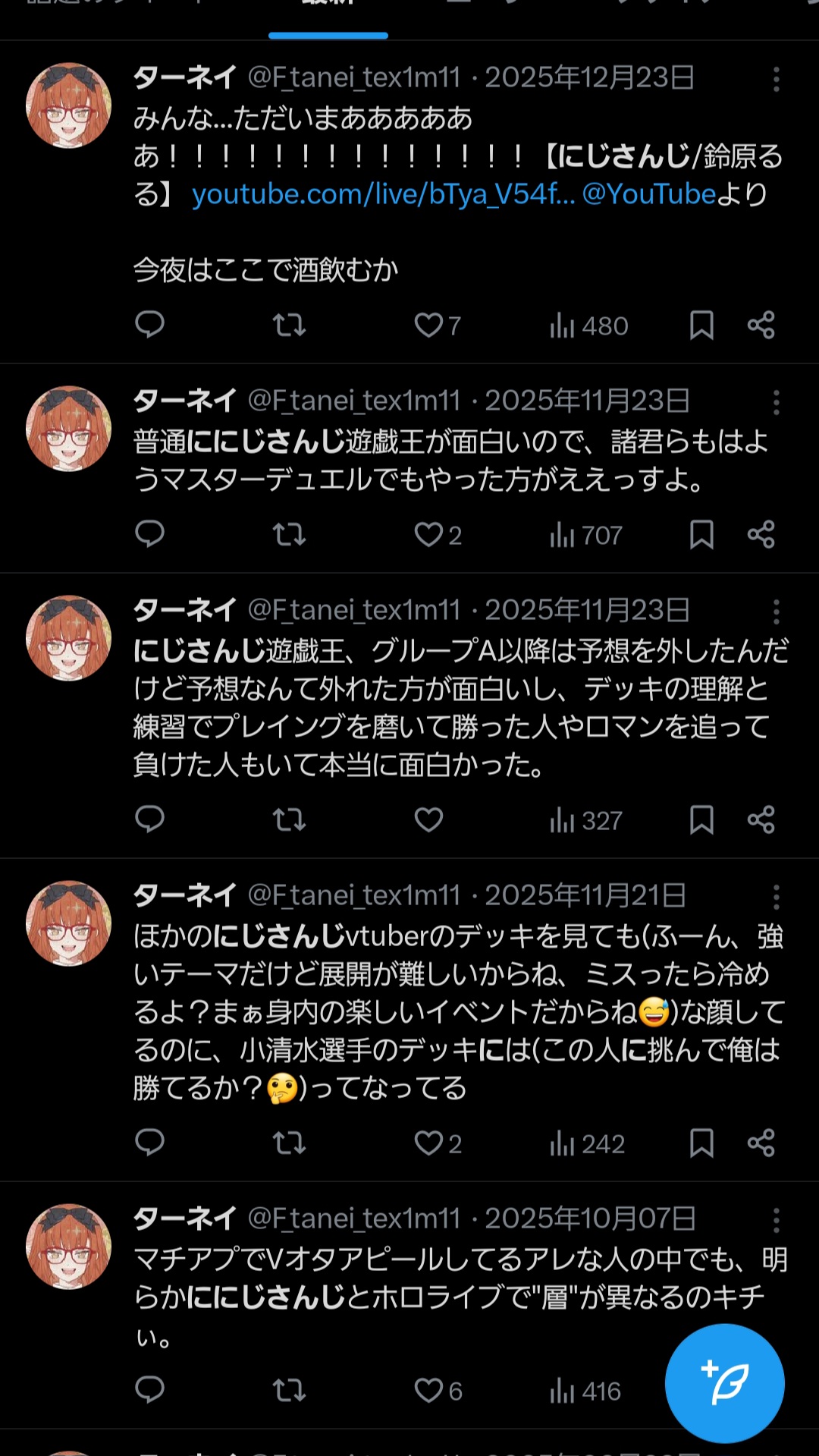Reply to the December 23 post
Viewport: 819px width, 1456px height.
tap(149, 325)
